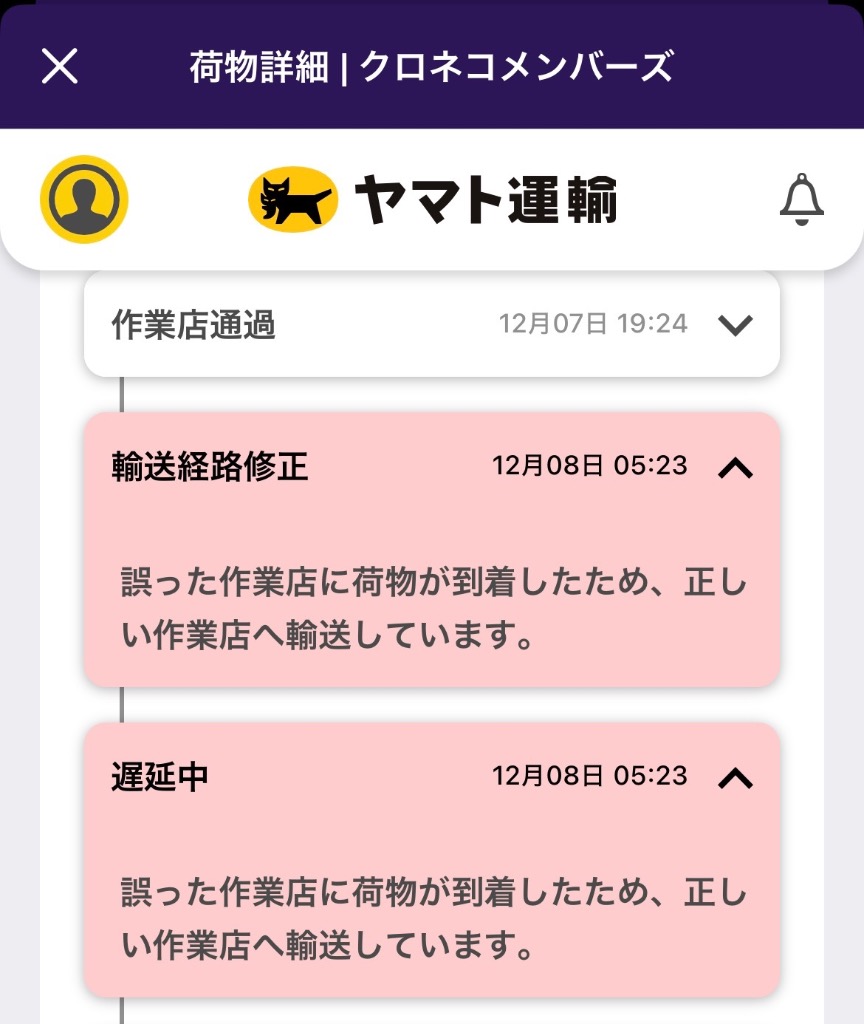Select the ヤマト運輸 header logo text
The width and height of the screenshot is (864, 1024).
(x=487, y=197)
